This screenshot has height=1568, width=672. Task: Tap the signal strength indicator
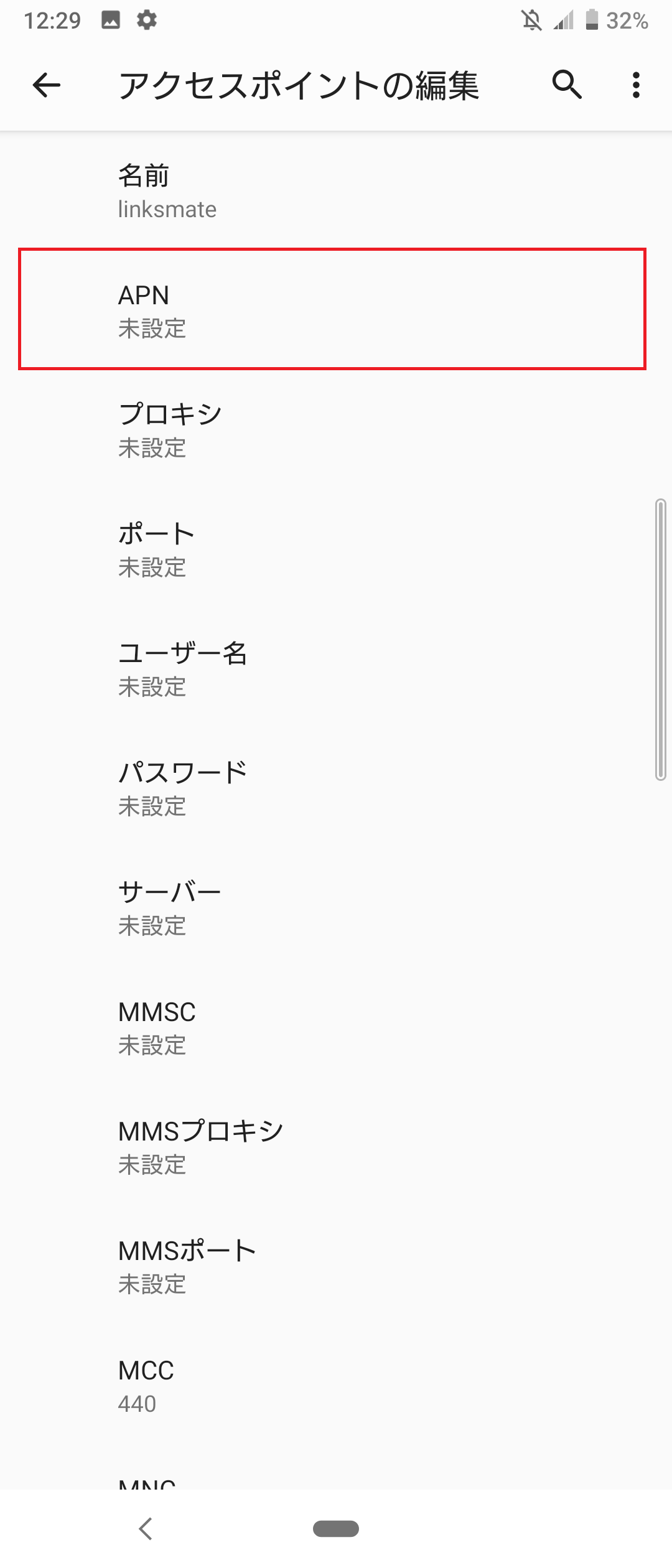click(564, 21)
